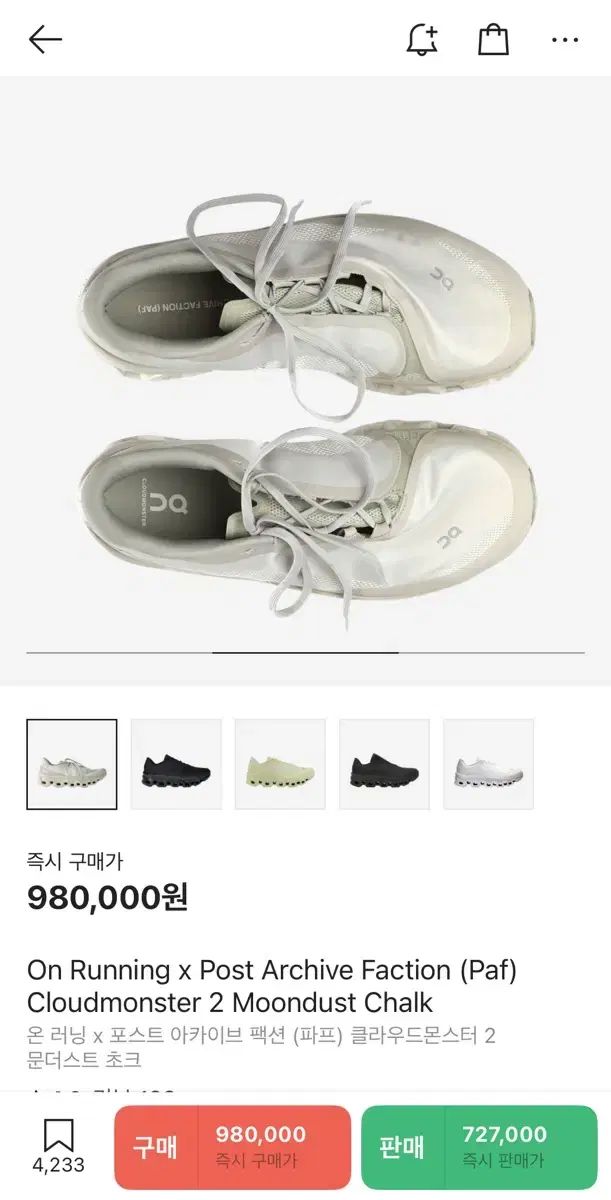Image resolution: width=611 pixels, height=1200 pixels.
Task: Open the shopping bag
Action: point(493,39)
